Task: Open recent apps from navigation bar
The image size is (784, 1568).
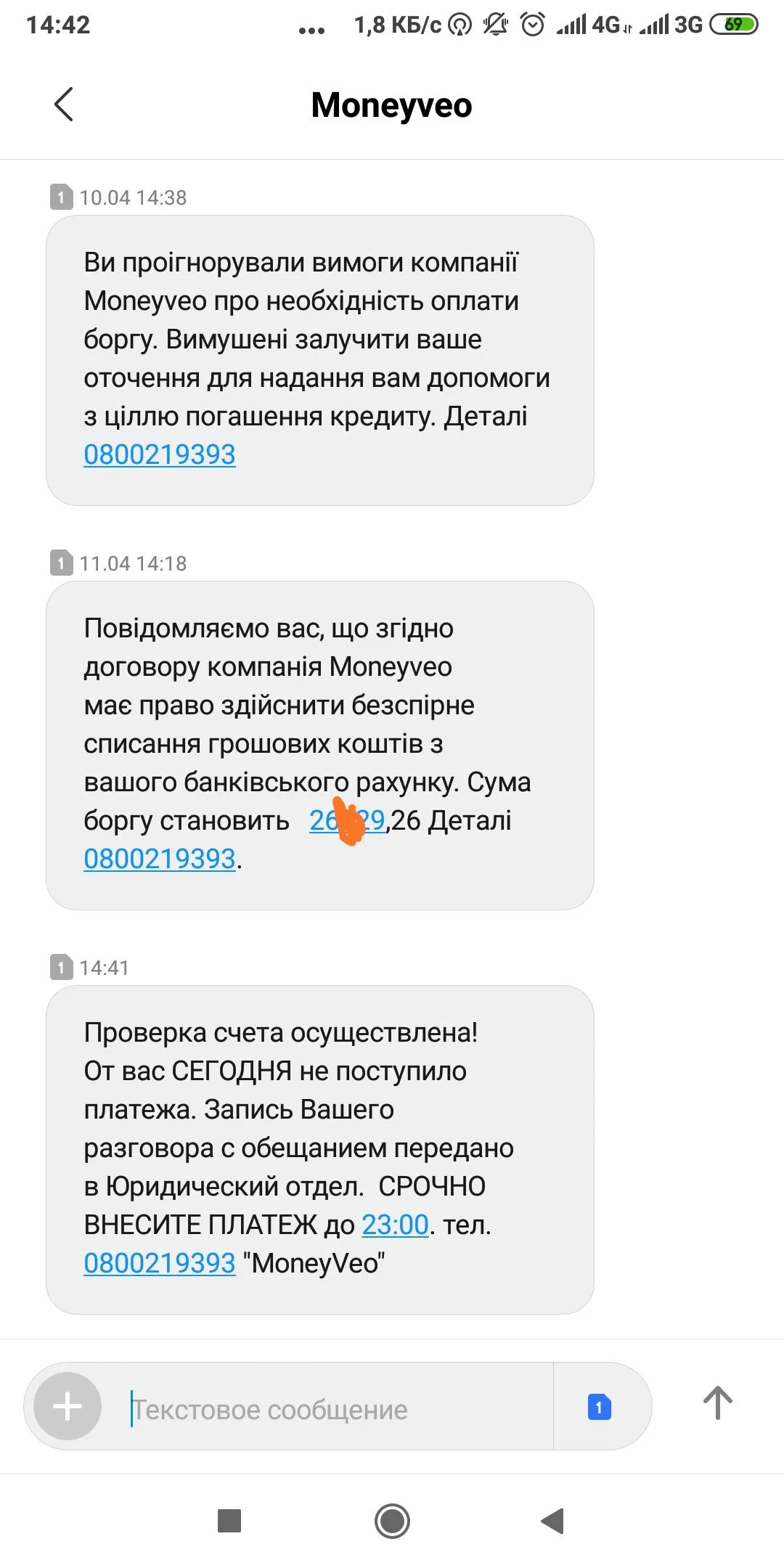Action: [x=229, y=1521]
